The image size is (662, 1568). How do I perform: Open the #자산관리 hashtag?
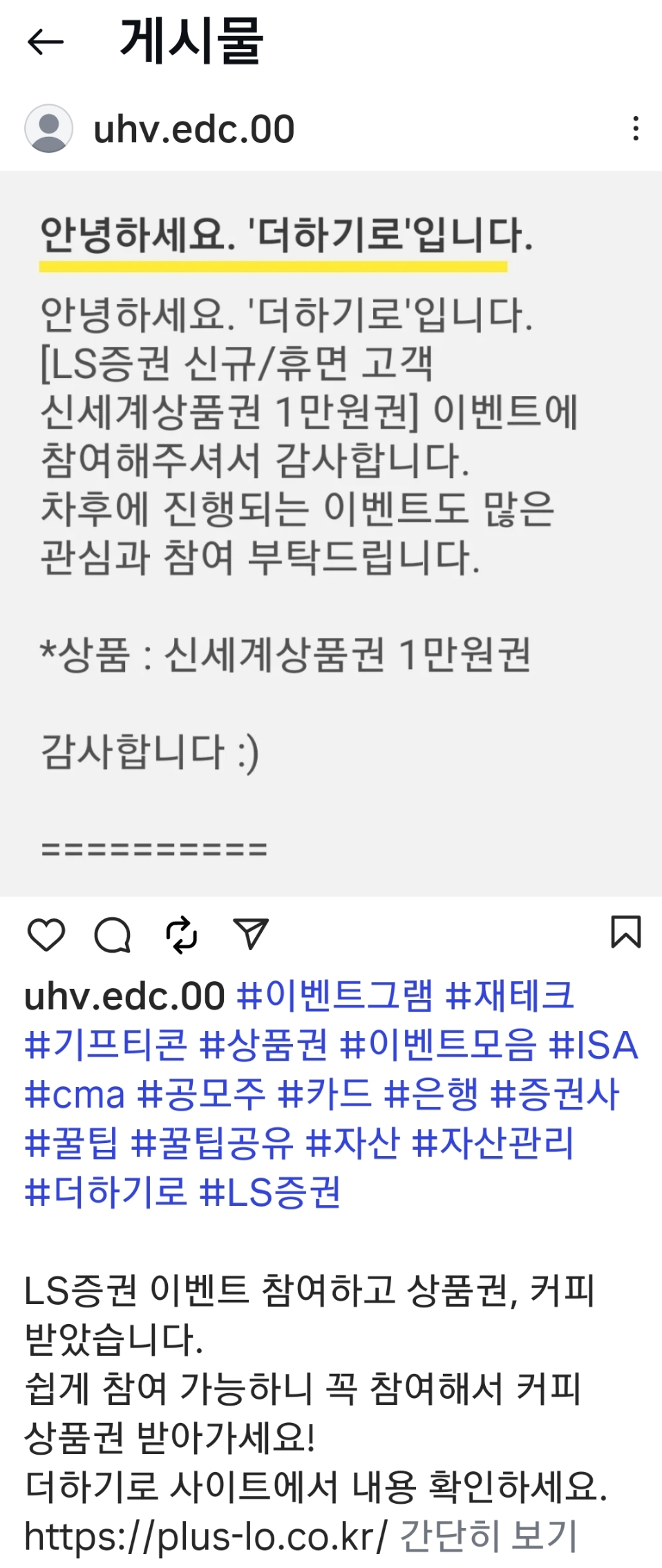[493, 1143]
